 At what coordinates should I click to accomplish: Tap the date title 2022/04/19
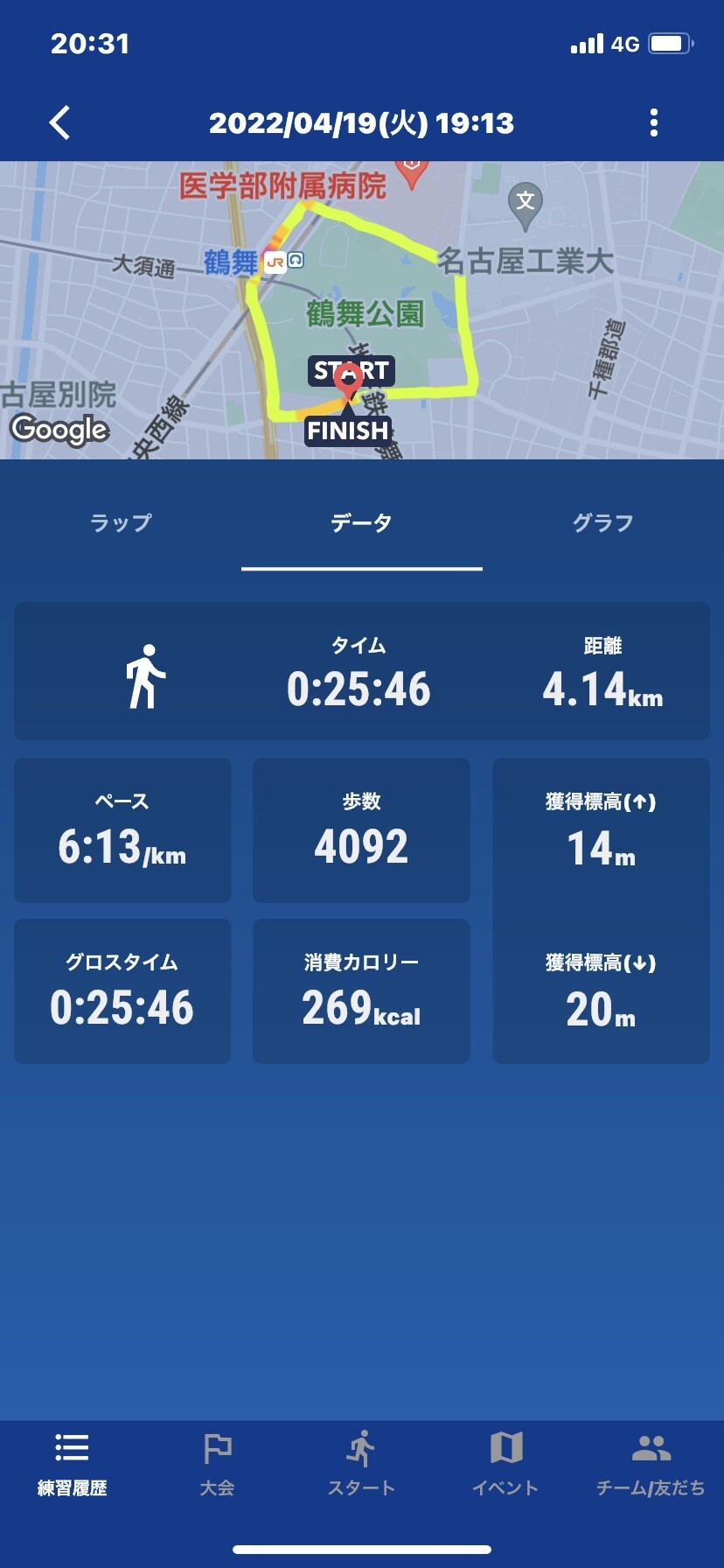point(361,122)
